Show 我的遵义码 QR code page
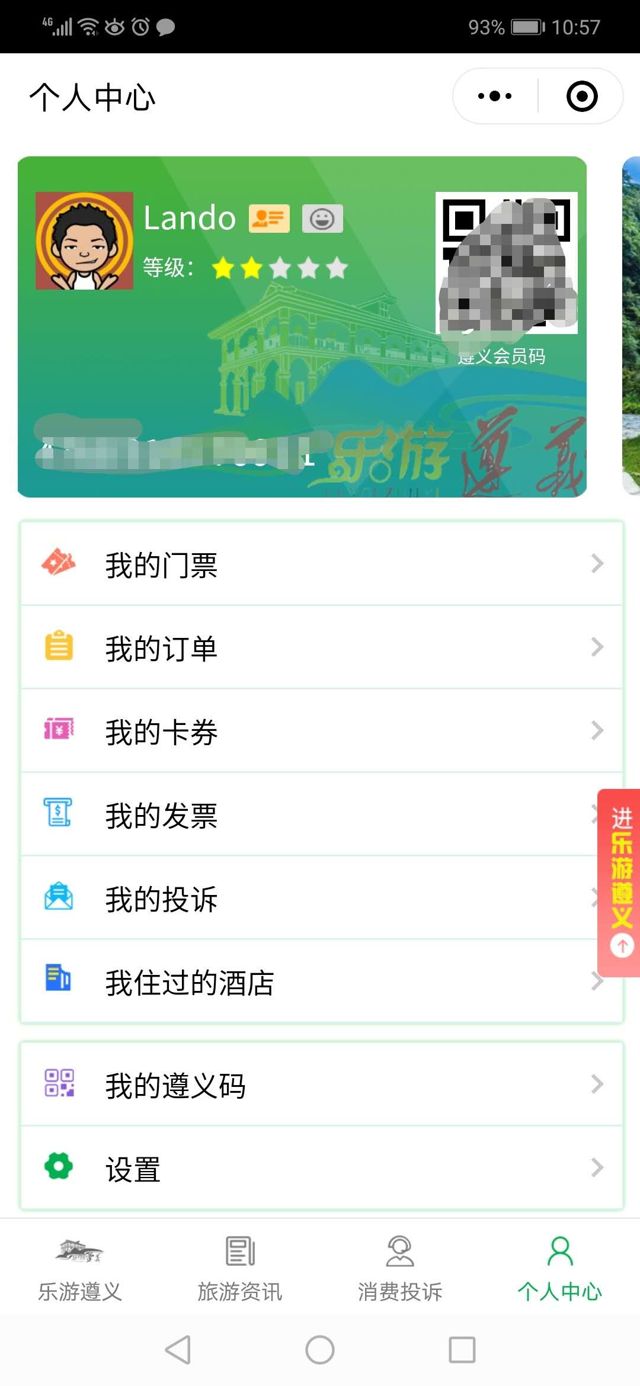 click(x=321, y=1085)
